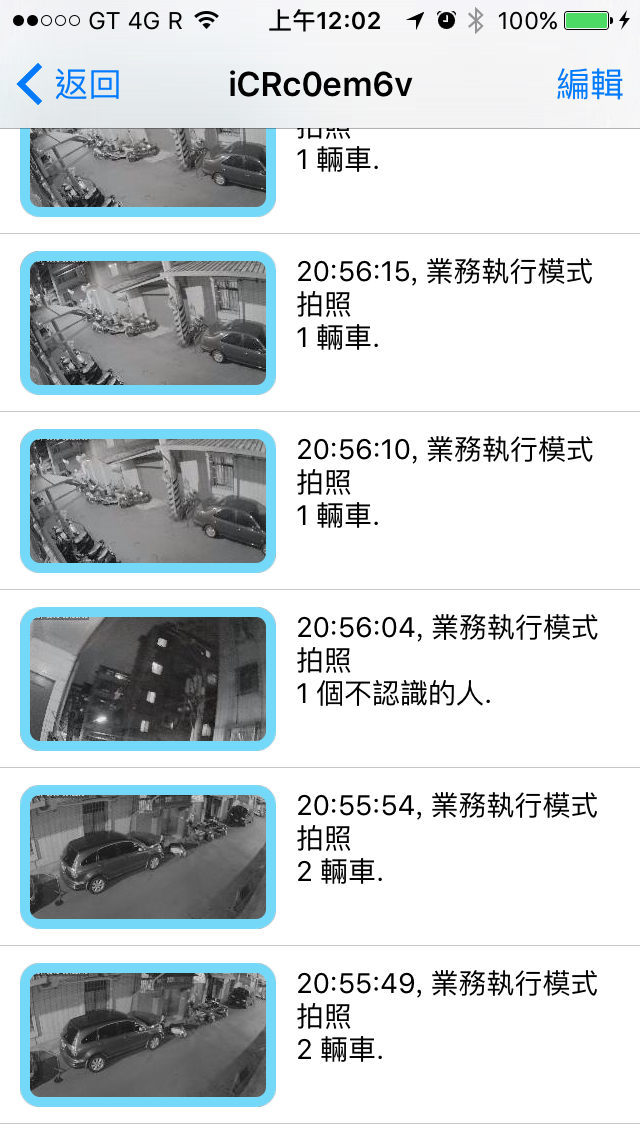Open the 20:55:54 two-car entry

(320, 856)
